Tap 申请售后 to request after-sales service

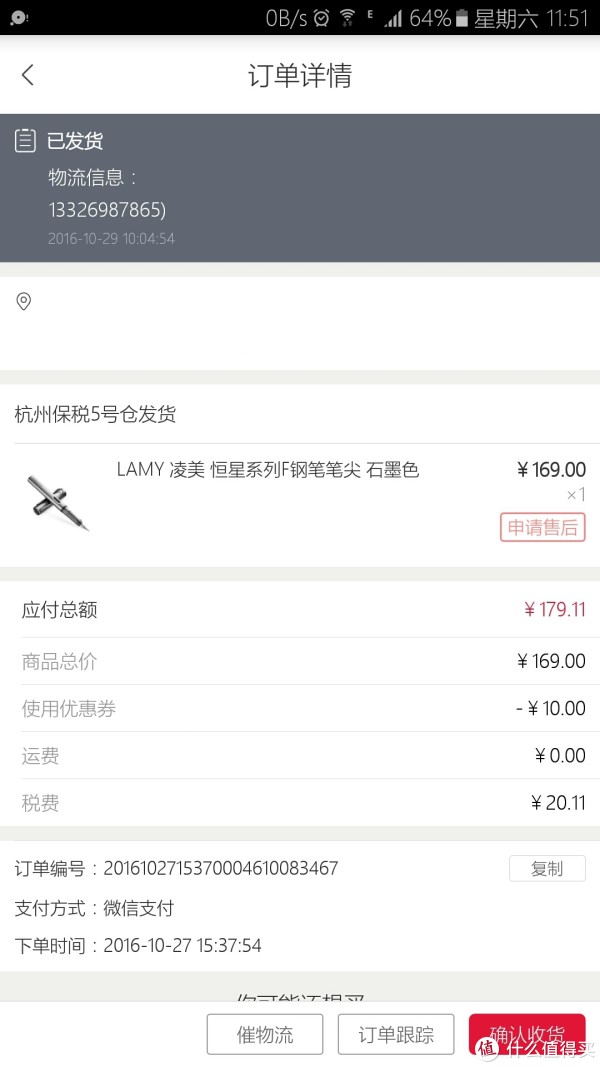click(542, 527)
